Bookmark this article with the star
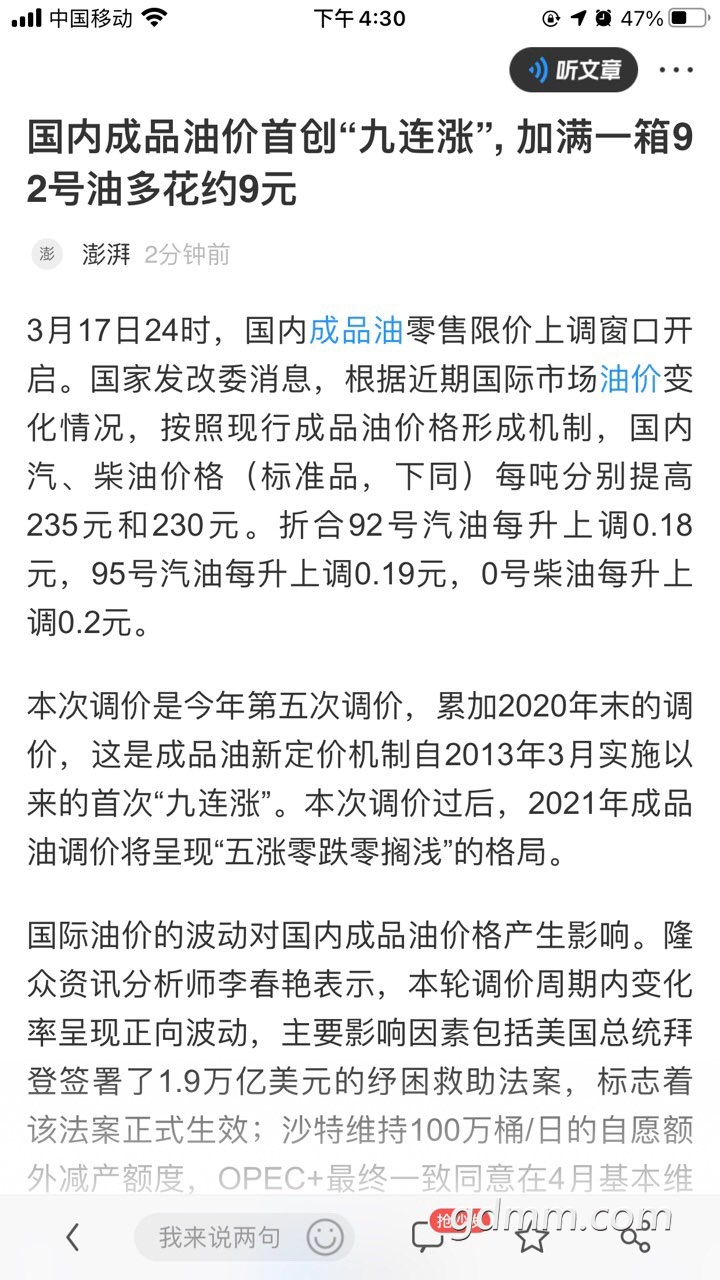 click(x=533, y=1238)
